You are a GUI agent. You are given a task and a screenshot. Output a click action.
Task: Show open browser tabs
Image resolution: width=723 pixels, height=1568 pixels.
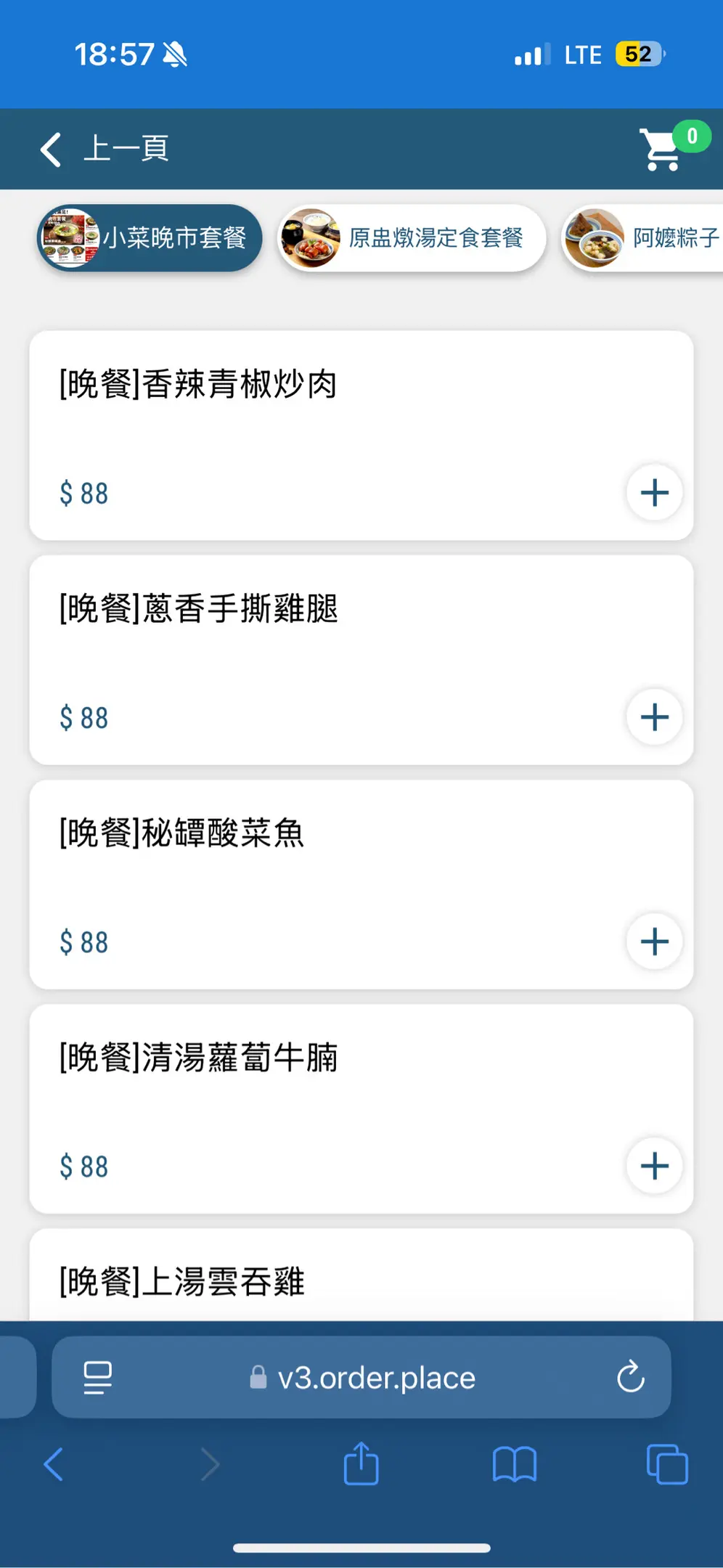pos(667,1465)
